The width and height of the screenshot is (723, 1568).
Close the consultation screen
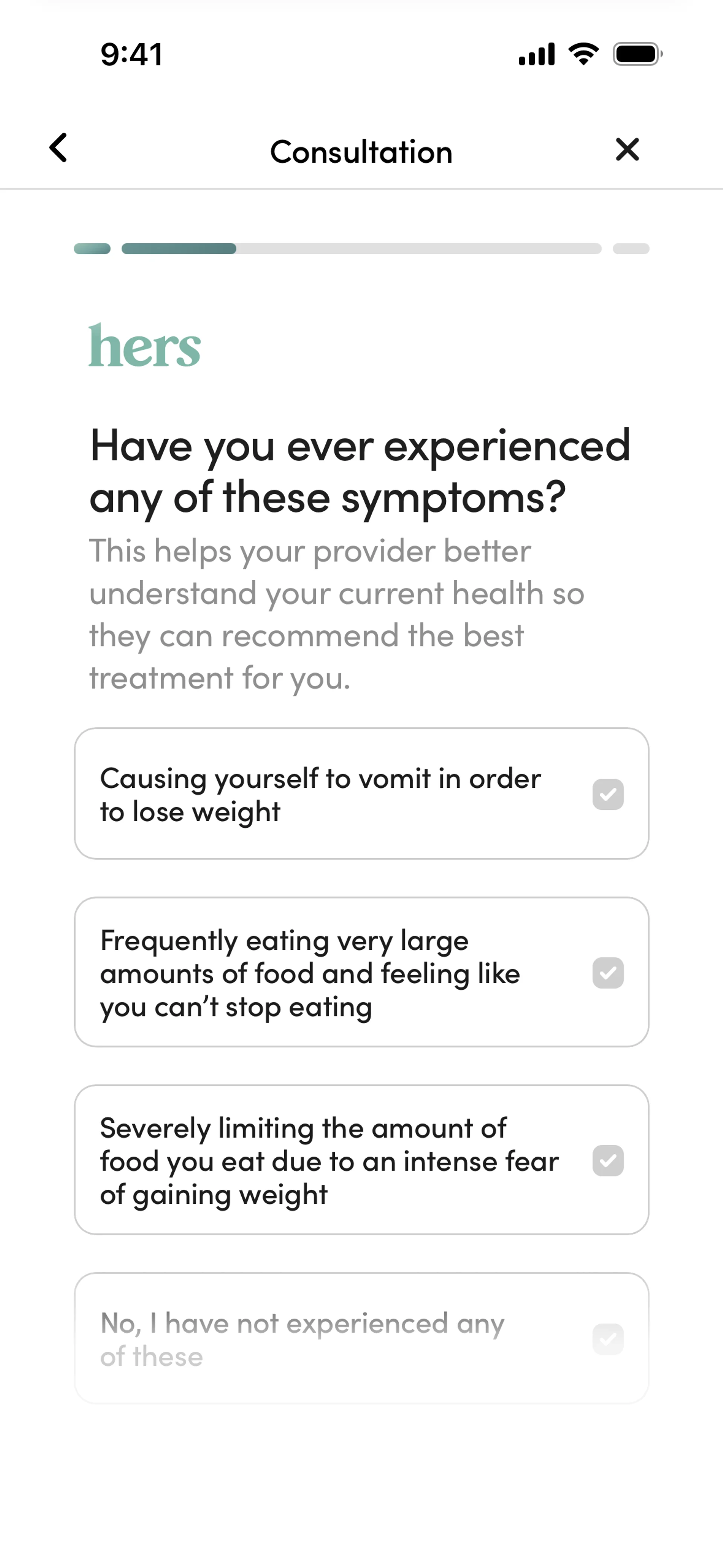(627, 149)
